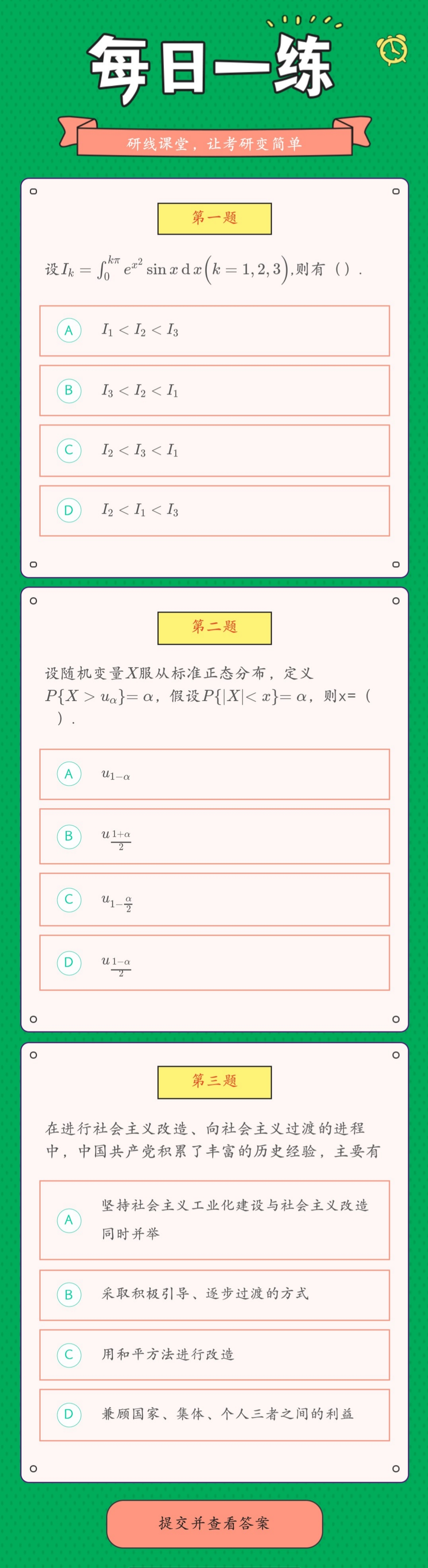Choose option D, I2 < I1 < I3
428x1568 pixels.
click(214, 510)
